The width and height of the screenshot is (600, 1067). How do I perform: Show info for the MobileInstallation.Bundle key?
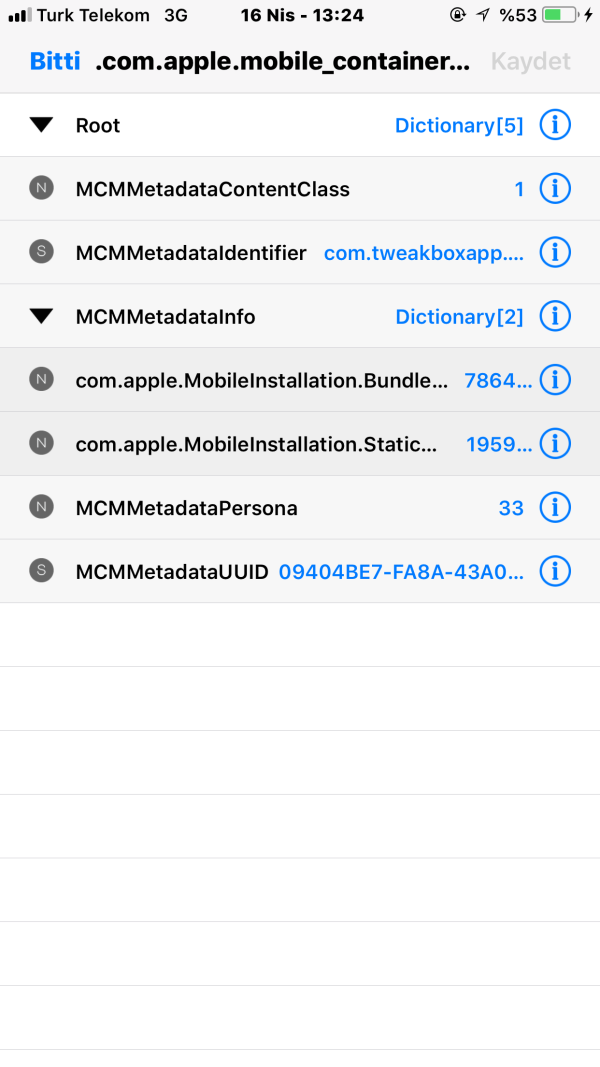tap(555, 380)
